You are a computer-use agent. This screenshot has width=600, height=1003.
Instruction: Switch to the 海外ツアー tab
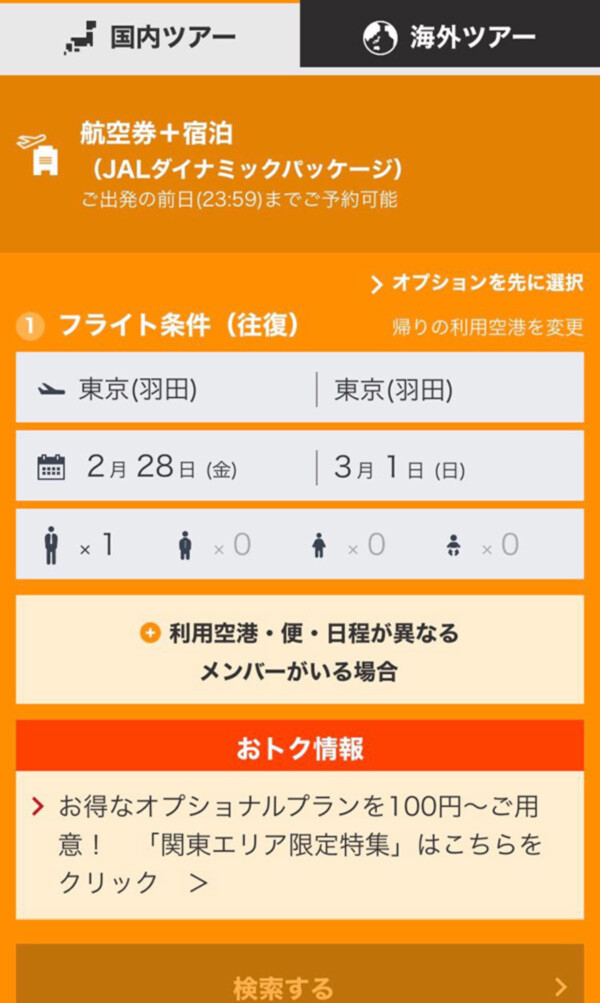point(450,37)
